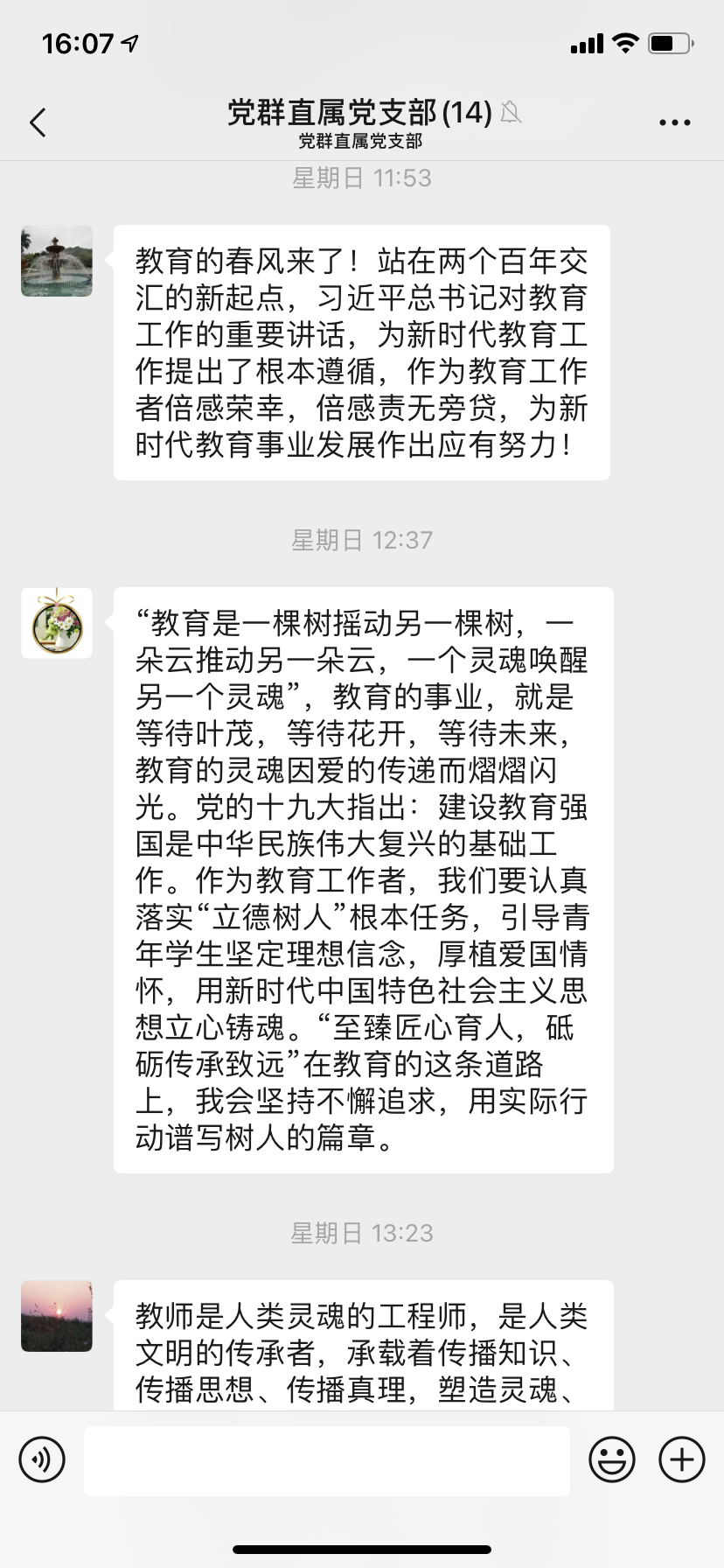
Task: View profile of the fountain avatar sender
Action: [57, 261]
